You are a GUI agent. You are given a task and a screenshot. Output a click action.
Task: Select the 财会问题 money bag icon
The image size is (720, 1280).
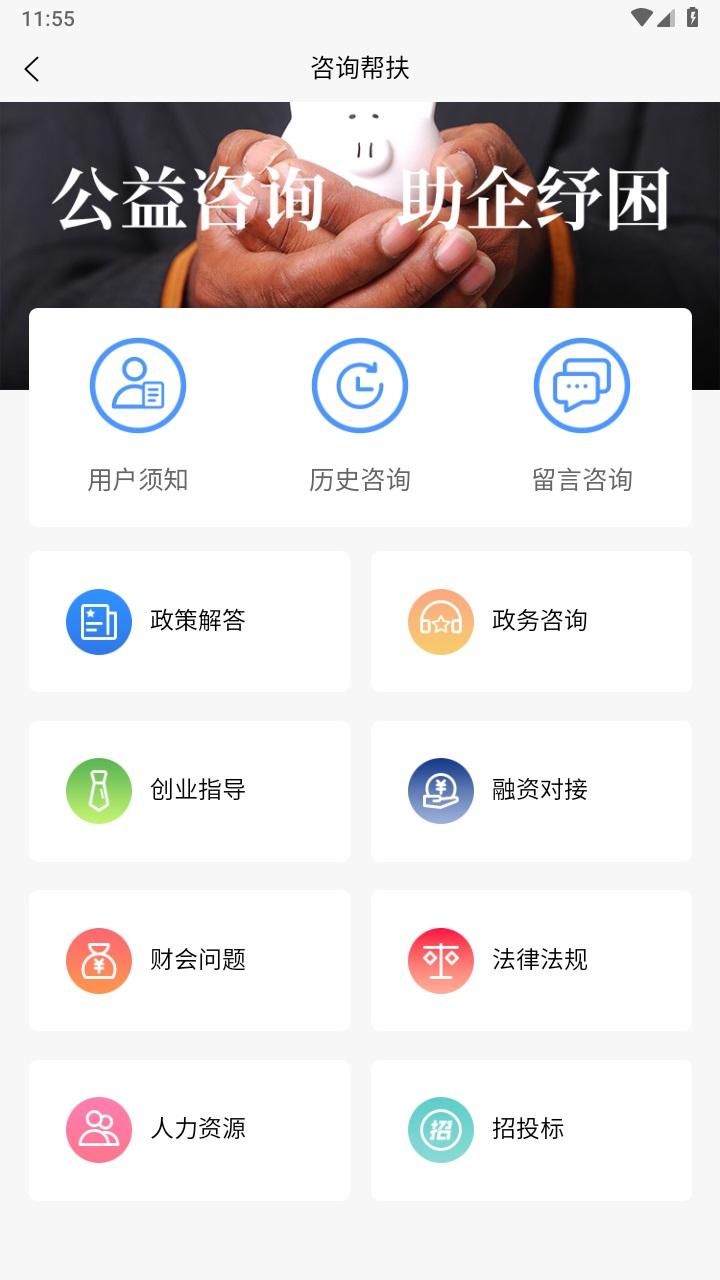[x=99, y=960]
